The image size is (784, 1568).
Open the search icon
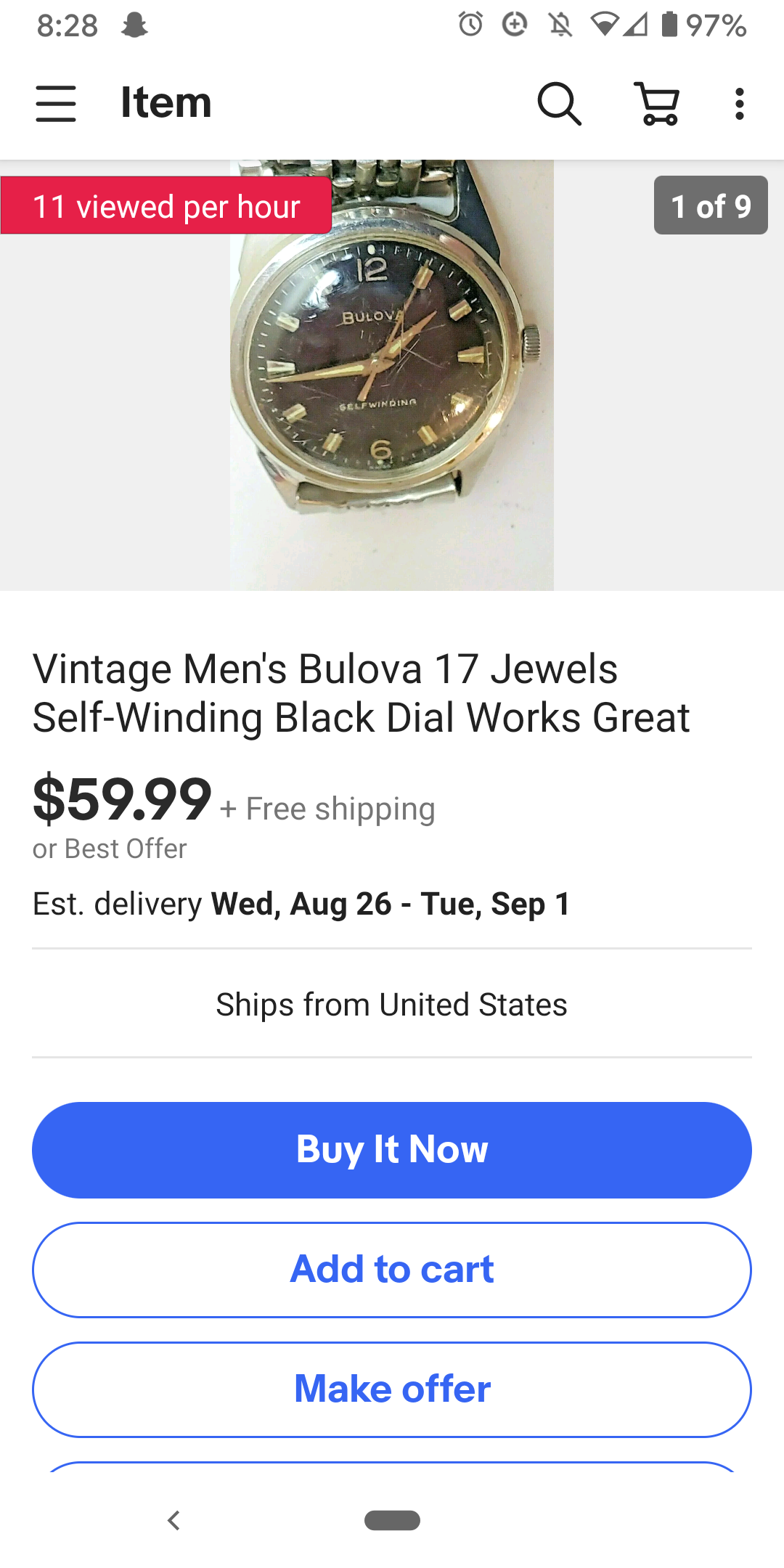558,103
